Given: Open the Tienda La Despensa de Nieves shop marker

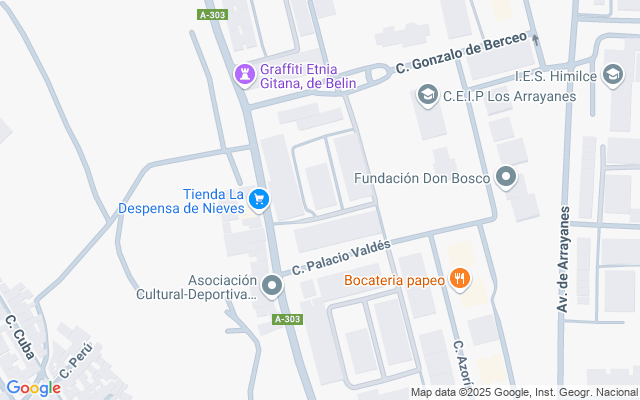Looking at the screenshot, I should 259,200.
